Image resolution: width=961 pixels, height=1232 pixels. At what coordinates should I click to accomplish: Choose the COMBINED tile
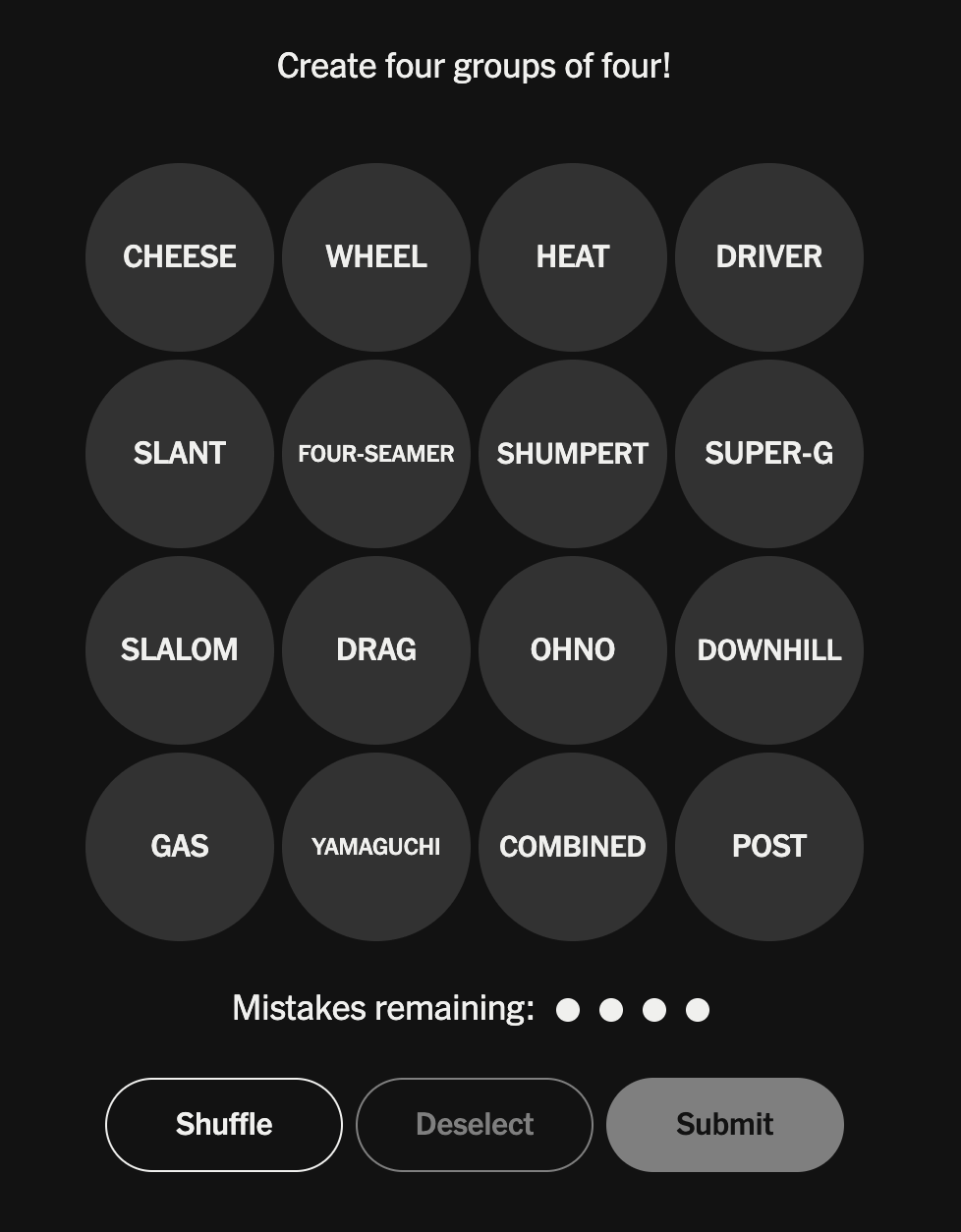point(573,847)
